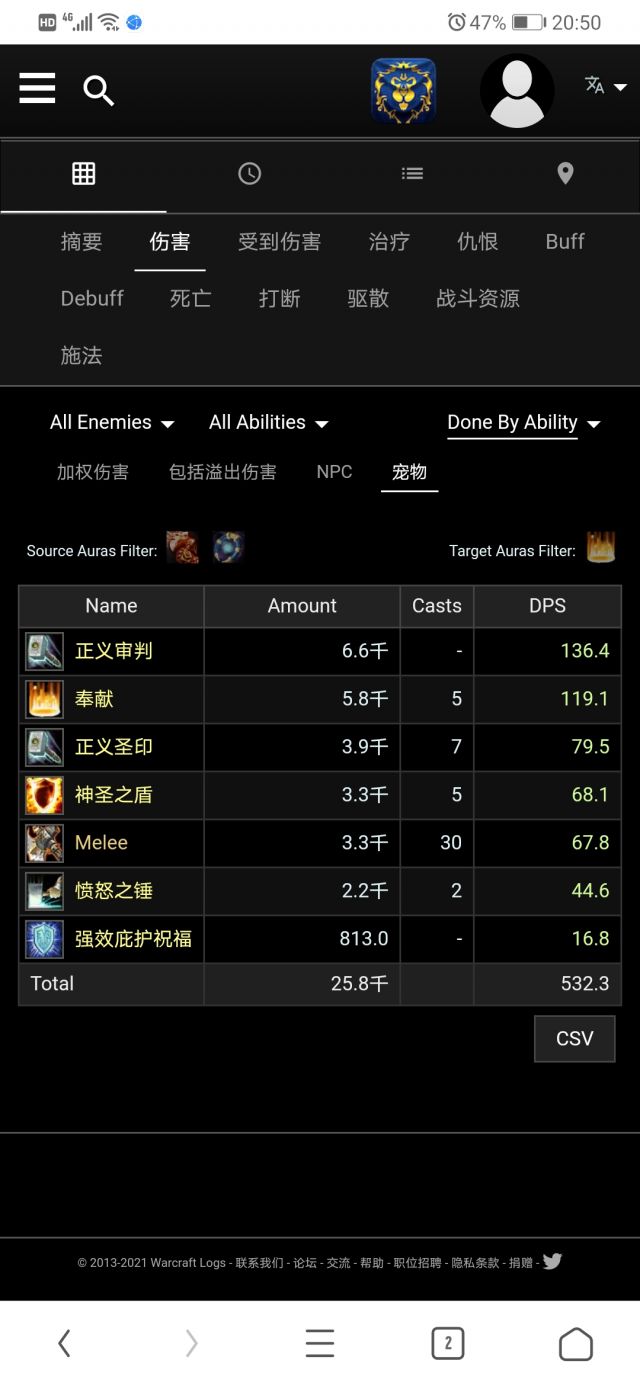Open the 摘要 summary tab
Viewport: 640px width, 1386px height.
tap(81, 242)
